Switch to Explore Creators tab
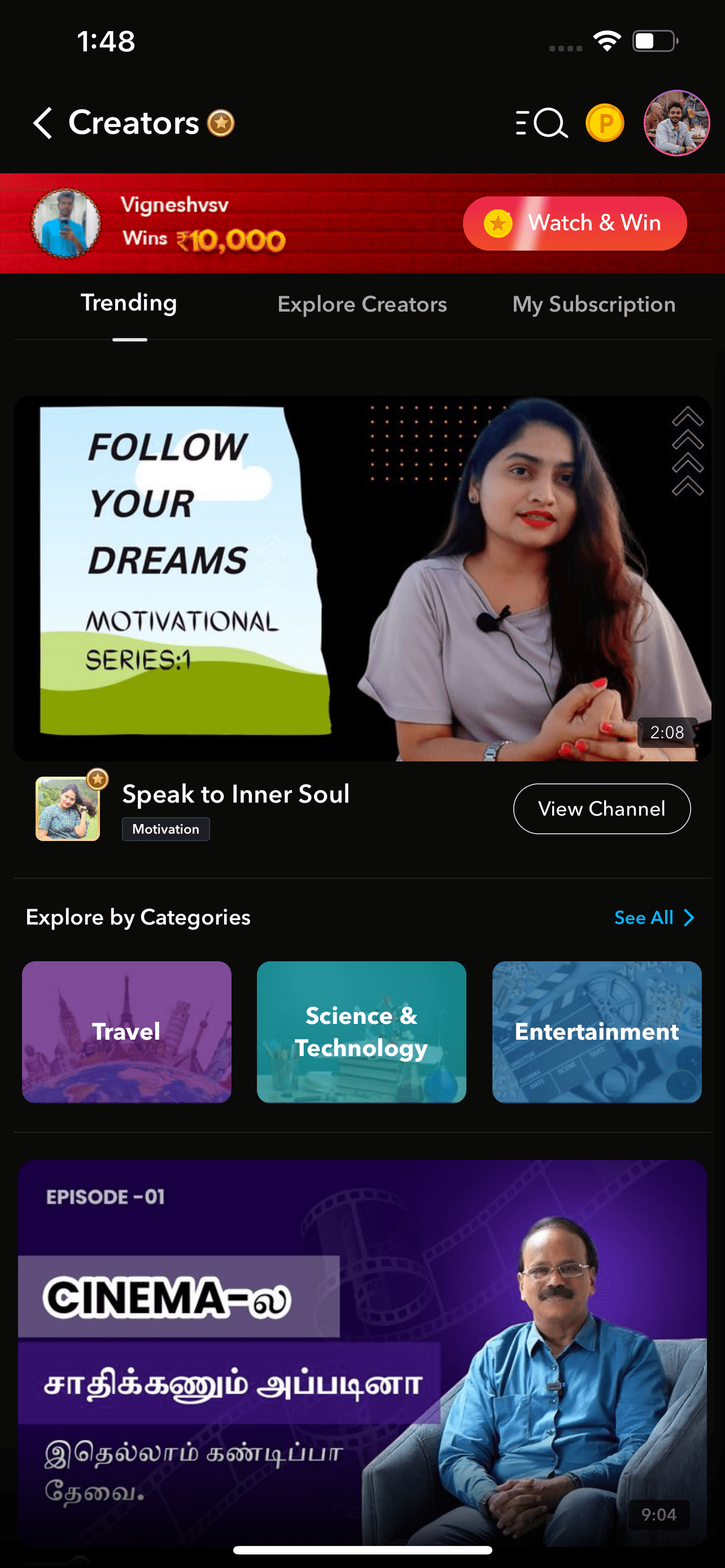 click(x=362, y=304)
